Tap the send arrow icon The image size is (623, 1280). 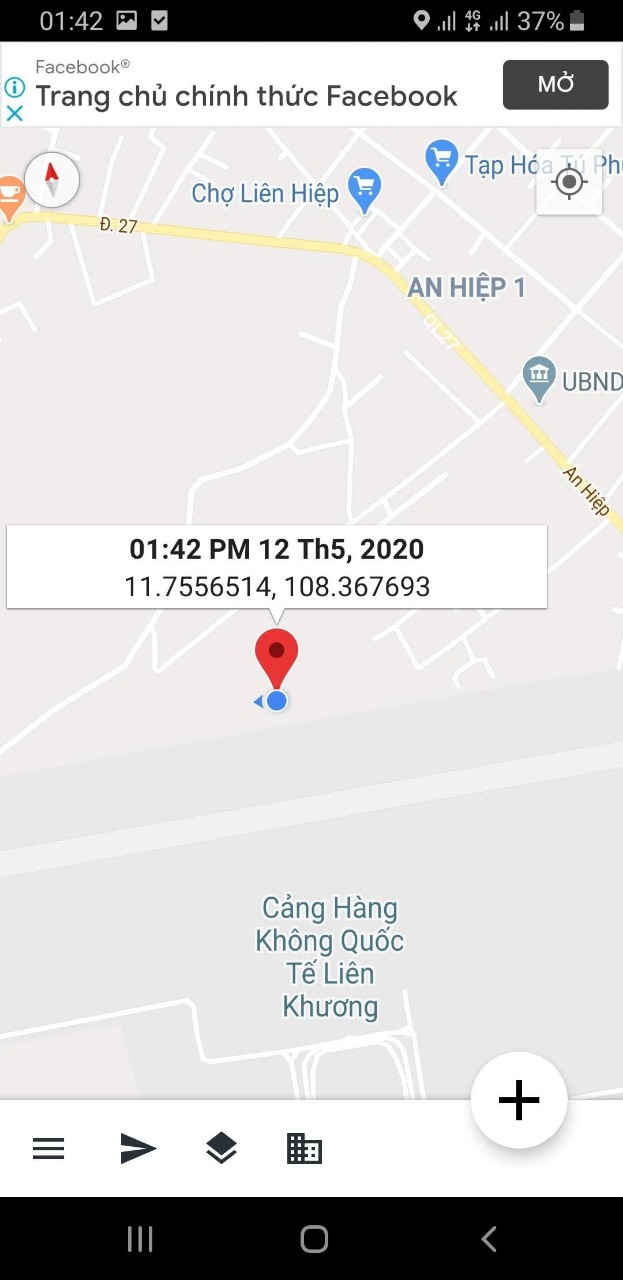[138, 1149]
